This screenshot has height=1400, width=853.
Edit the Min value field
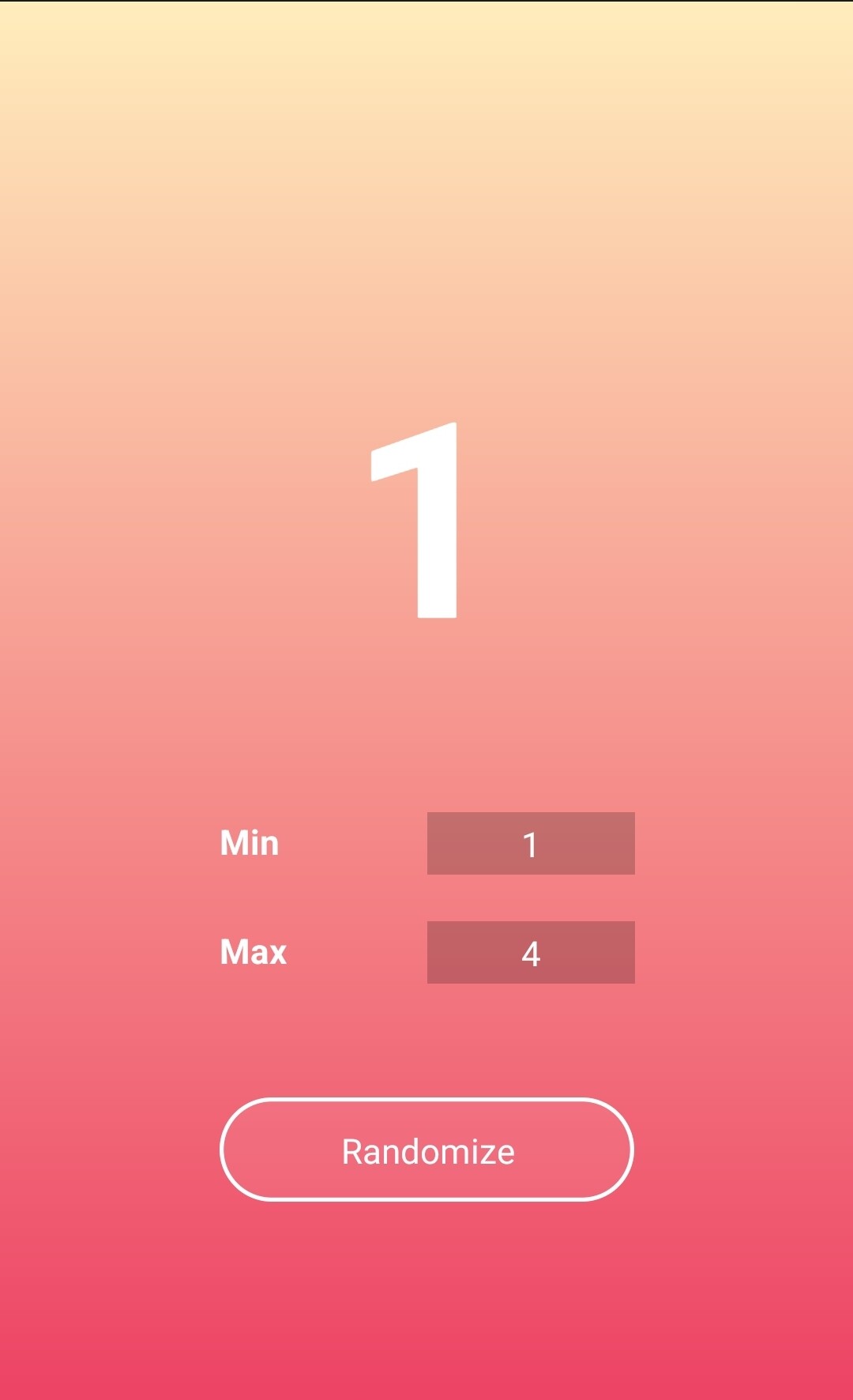pyautogui.click(x=531, y=843)
